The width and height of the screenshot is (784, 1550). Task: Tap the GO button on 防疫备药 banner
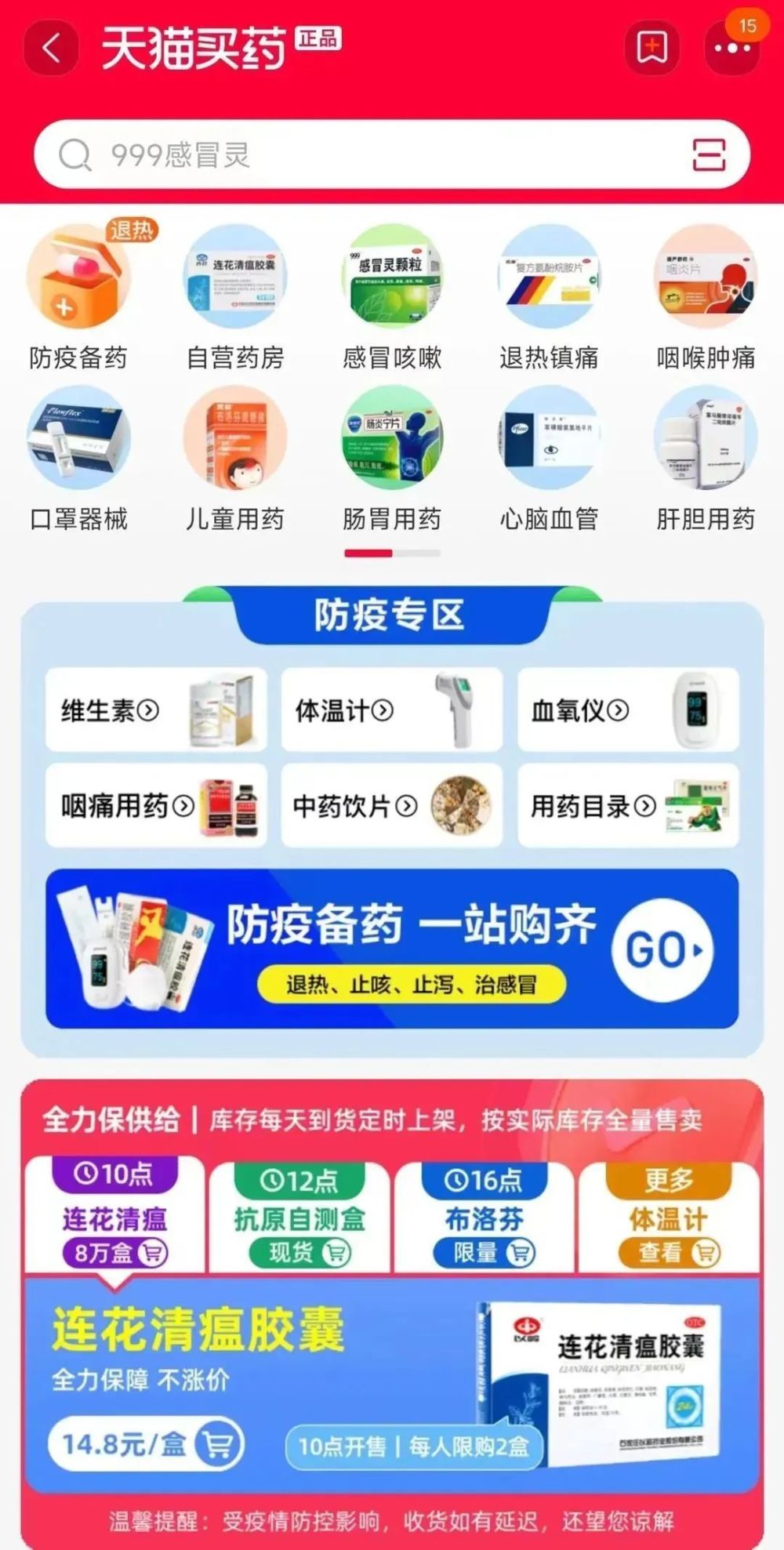(662, 949)
